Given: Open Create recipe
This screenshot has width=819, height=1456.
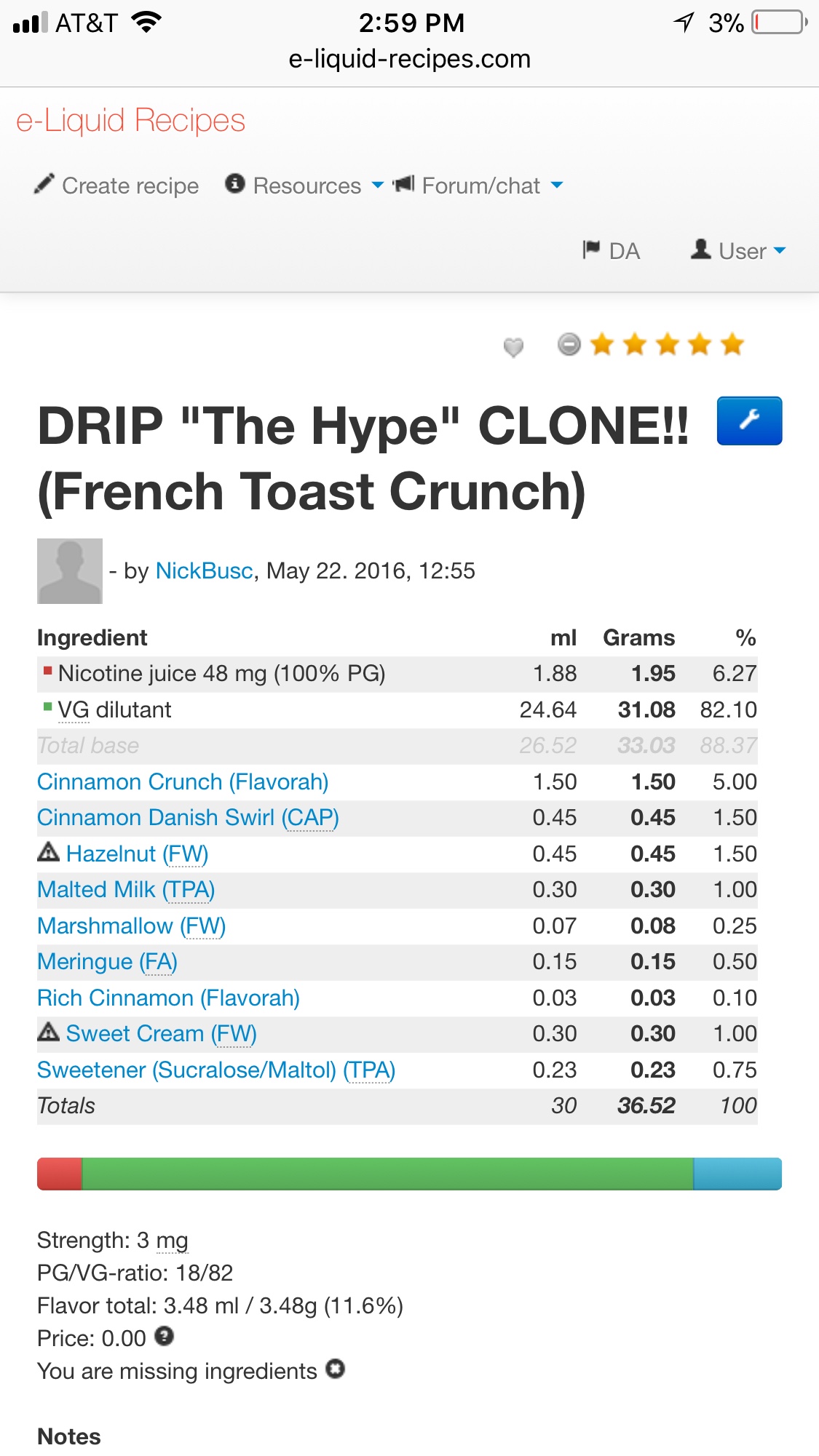Looking at the screenshot, I should click(117, 186).
